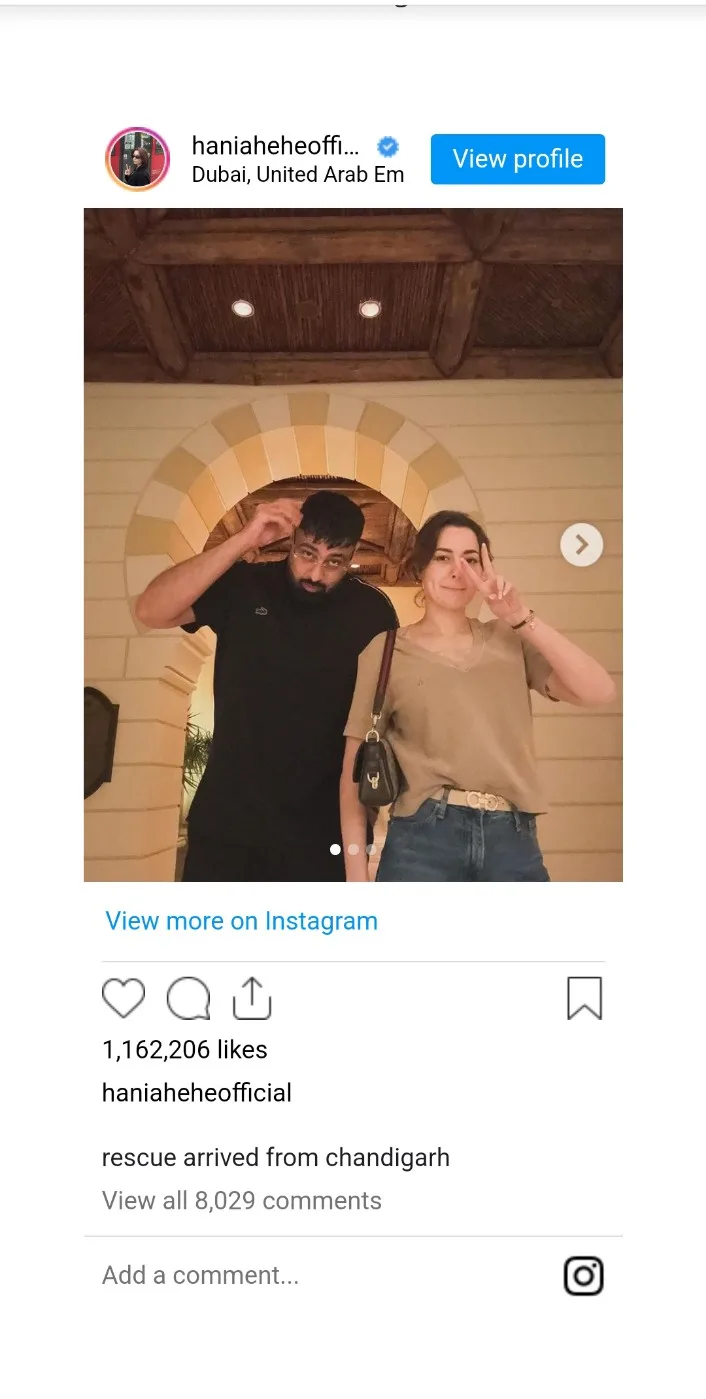Open haniaheheofficial username in post header

(x=275, y=147)
